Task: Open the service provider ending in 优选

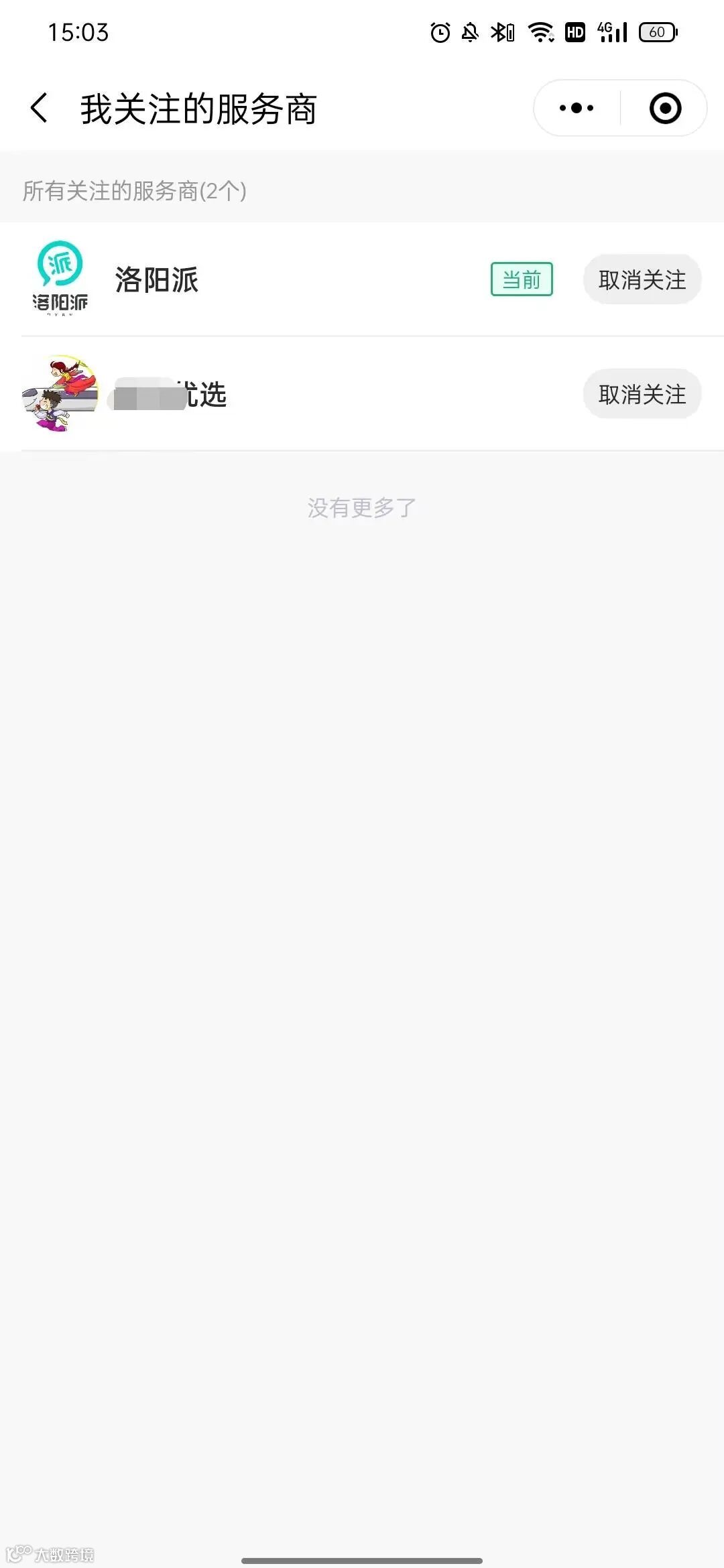Action: point(362,394)
